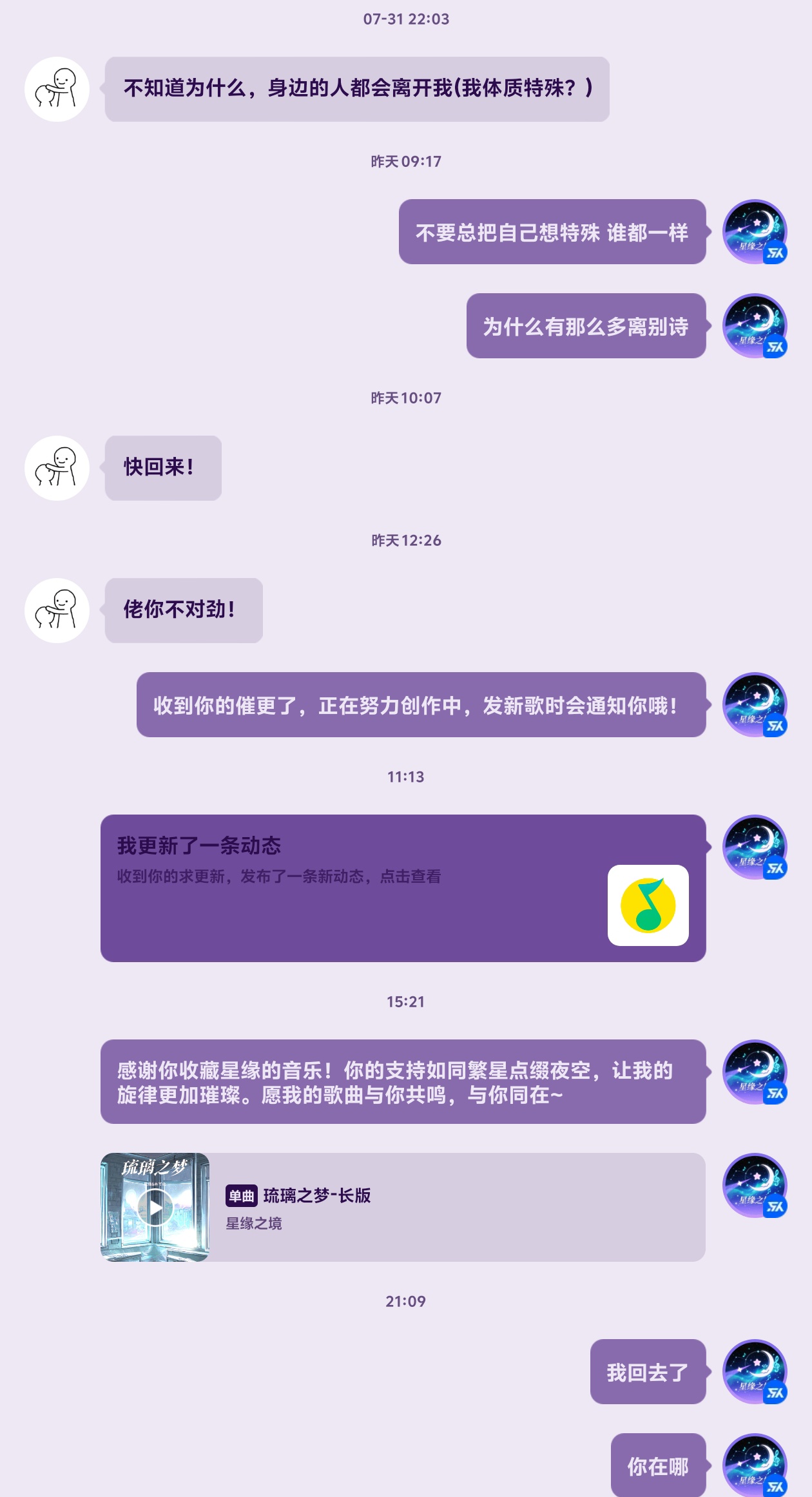Open the 琉璃之梦-长版 single card
812x1497 pixels.
point(451,1207)
